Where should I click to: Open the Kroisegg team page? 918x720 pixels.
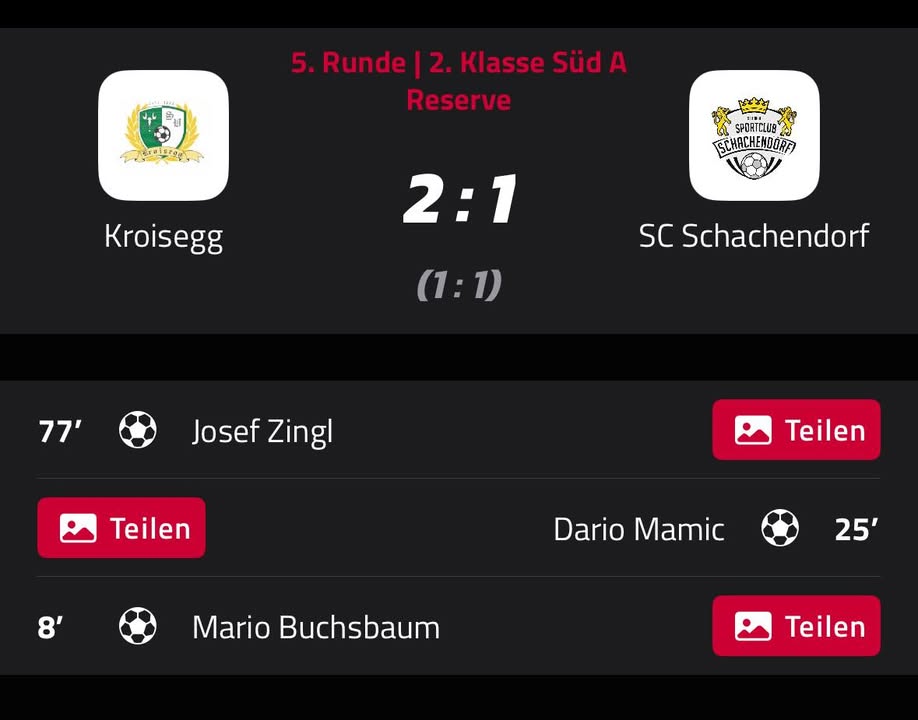pyautogui.click(x=163, y=136)
